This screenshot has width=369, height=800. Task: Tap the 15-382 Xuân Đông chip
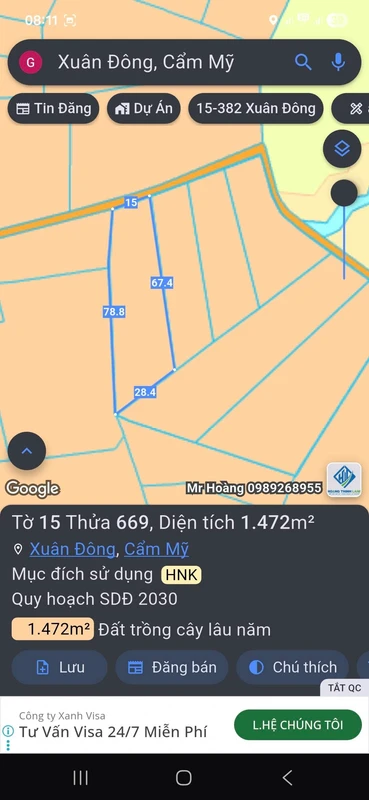pyautogui.click(x=256, y=108)
